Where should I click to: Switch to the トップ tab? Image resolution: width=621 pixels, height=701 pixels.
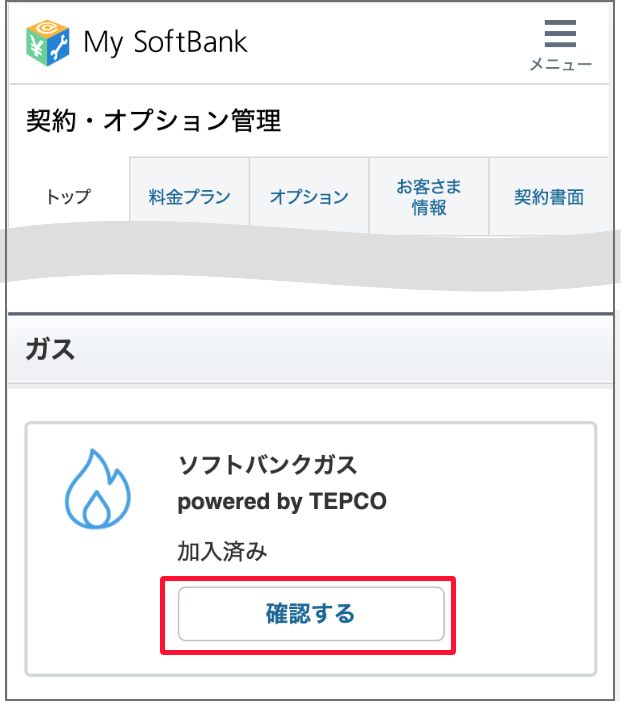[68, 197]
